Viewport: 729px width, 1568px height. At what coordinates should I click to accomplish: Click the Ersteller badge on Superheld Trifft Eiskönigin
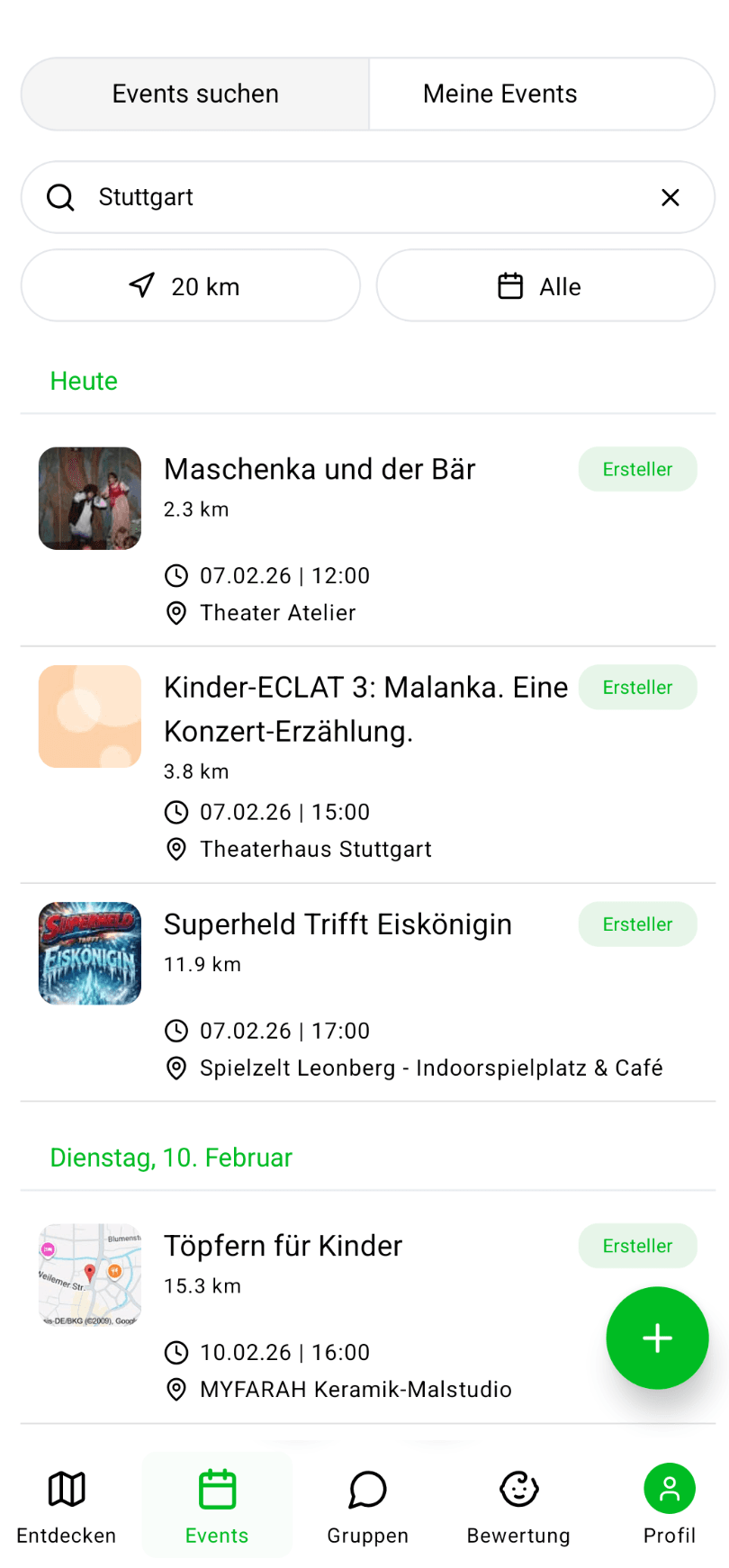[x=637, y=924]
